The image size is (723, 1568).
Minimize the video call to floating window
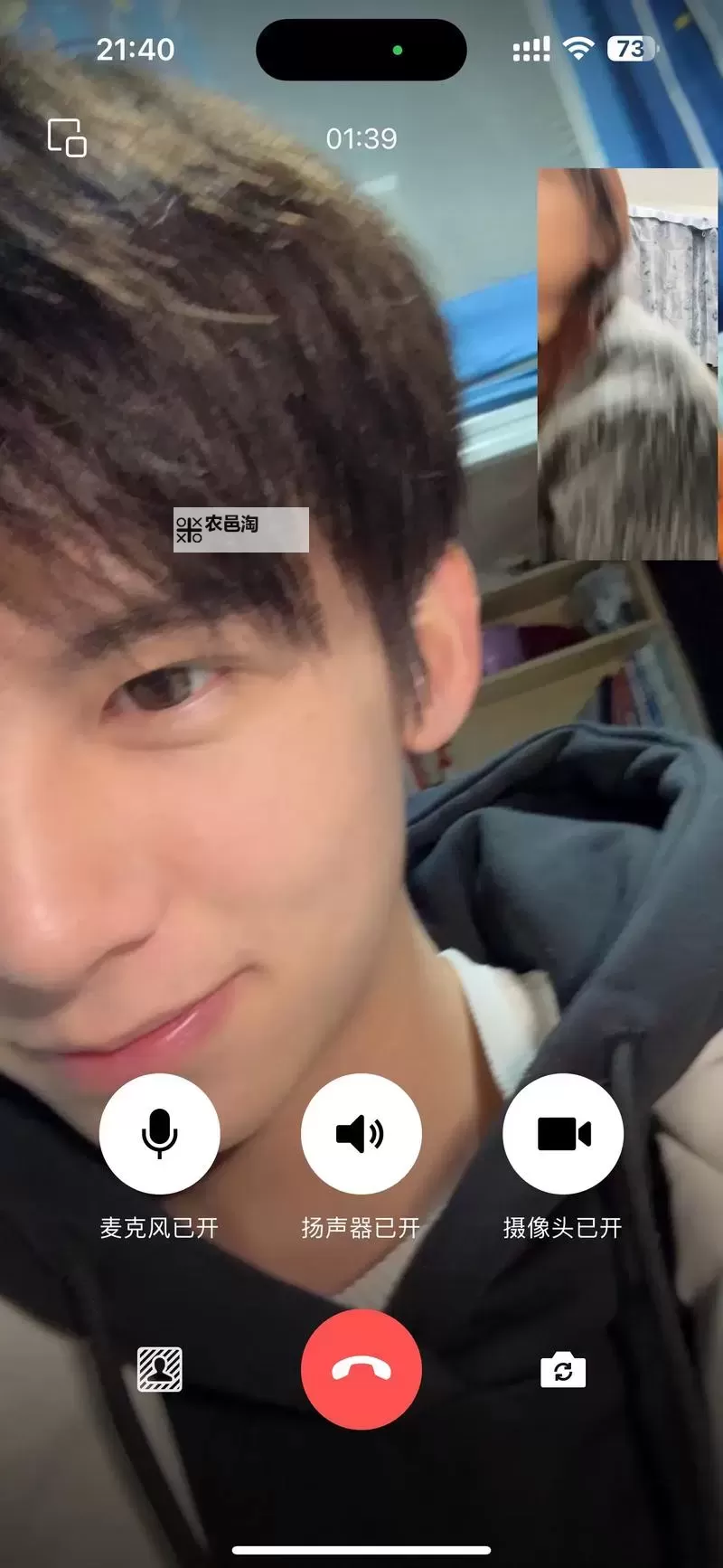pos(67,137)
